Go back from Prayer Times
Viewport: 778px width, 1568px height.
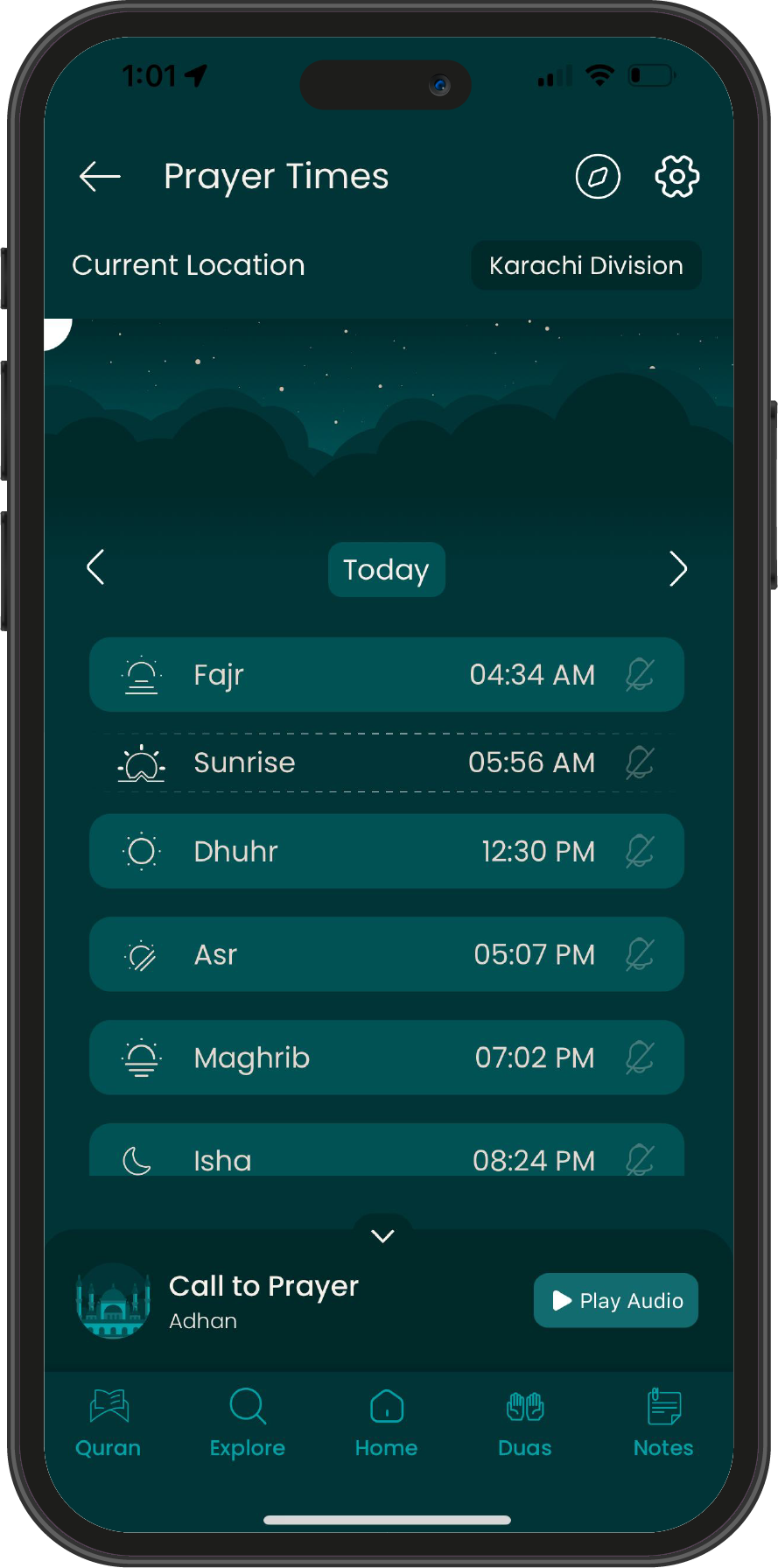(100, 177)
